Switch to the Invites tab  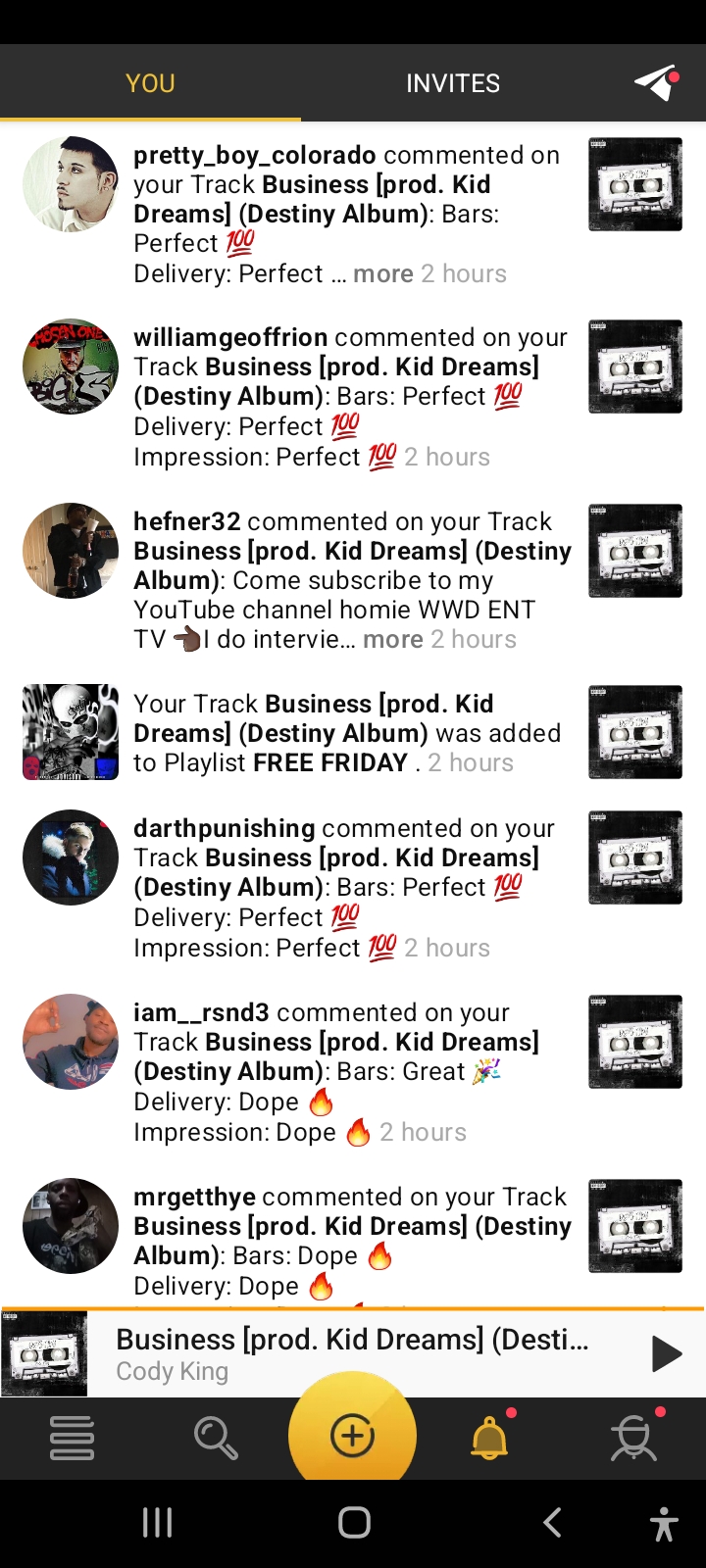pos(452,83)
